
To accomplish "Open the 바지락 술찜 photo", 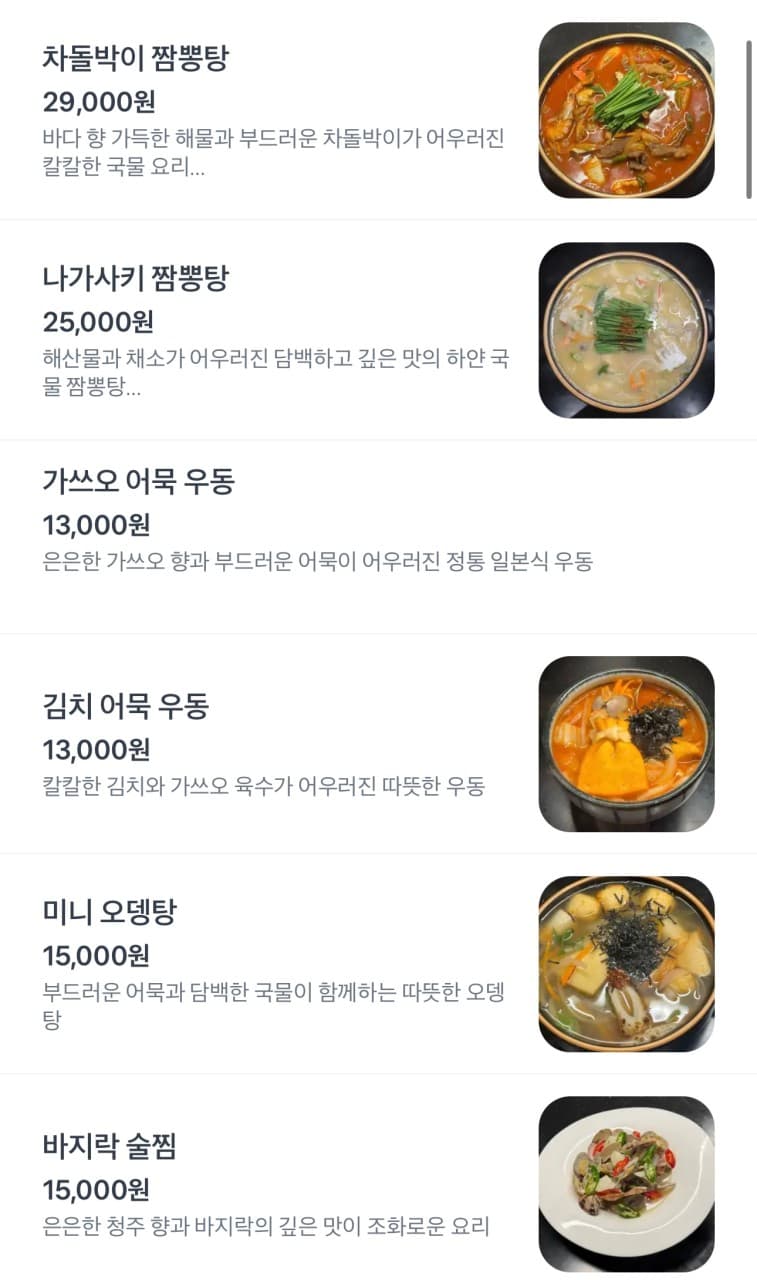I will 626,1180.
